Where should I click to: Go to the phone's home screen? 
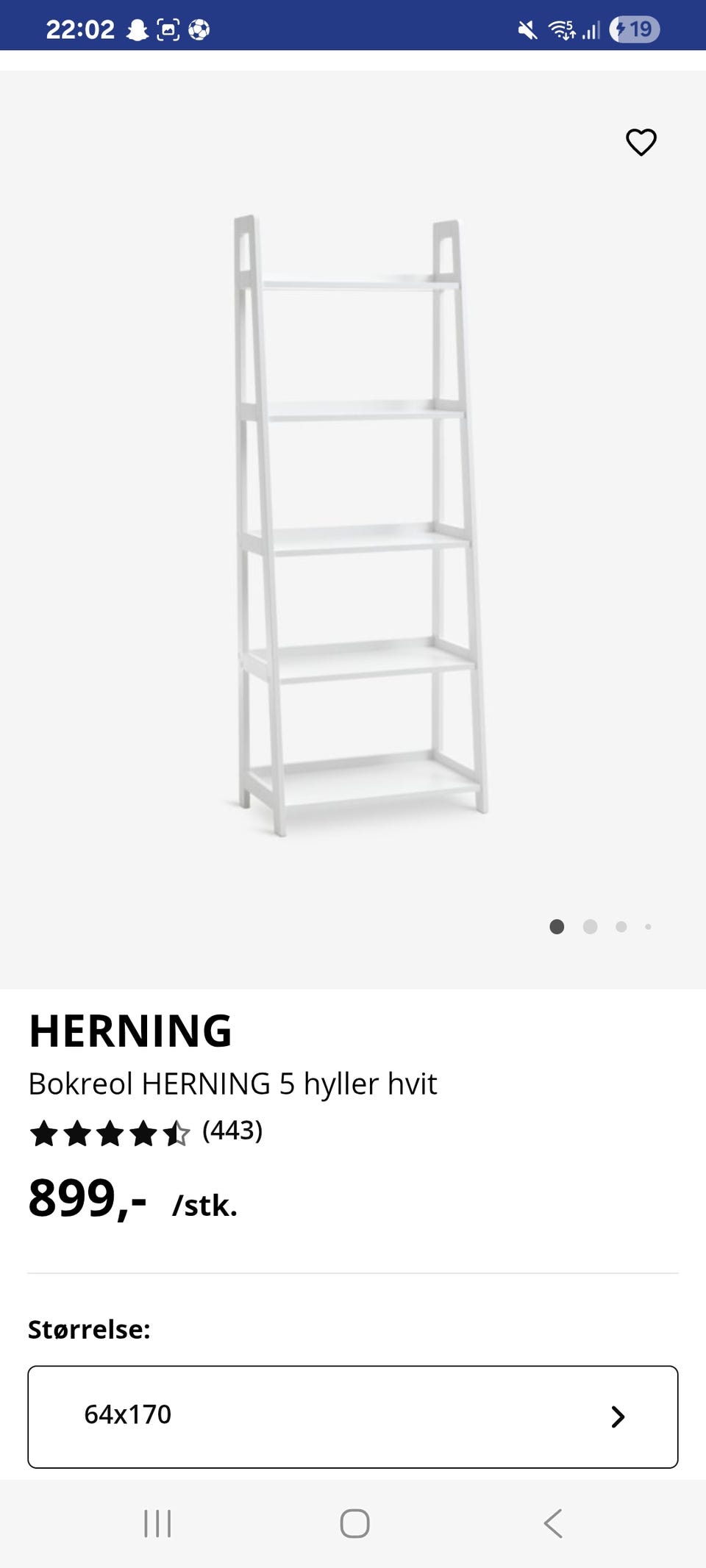click(x=354, y=1523)
